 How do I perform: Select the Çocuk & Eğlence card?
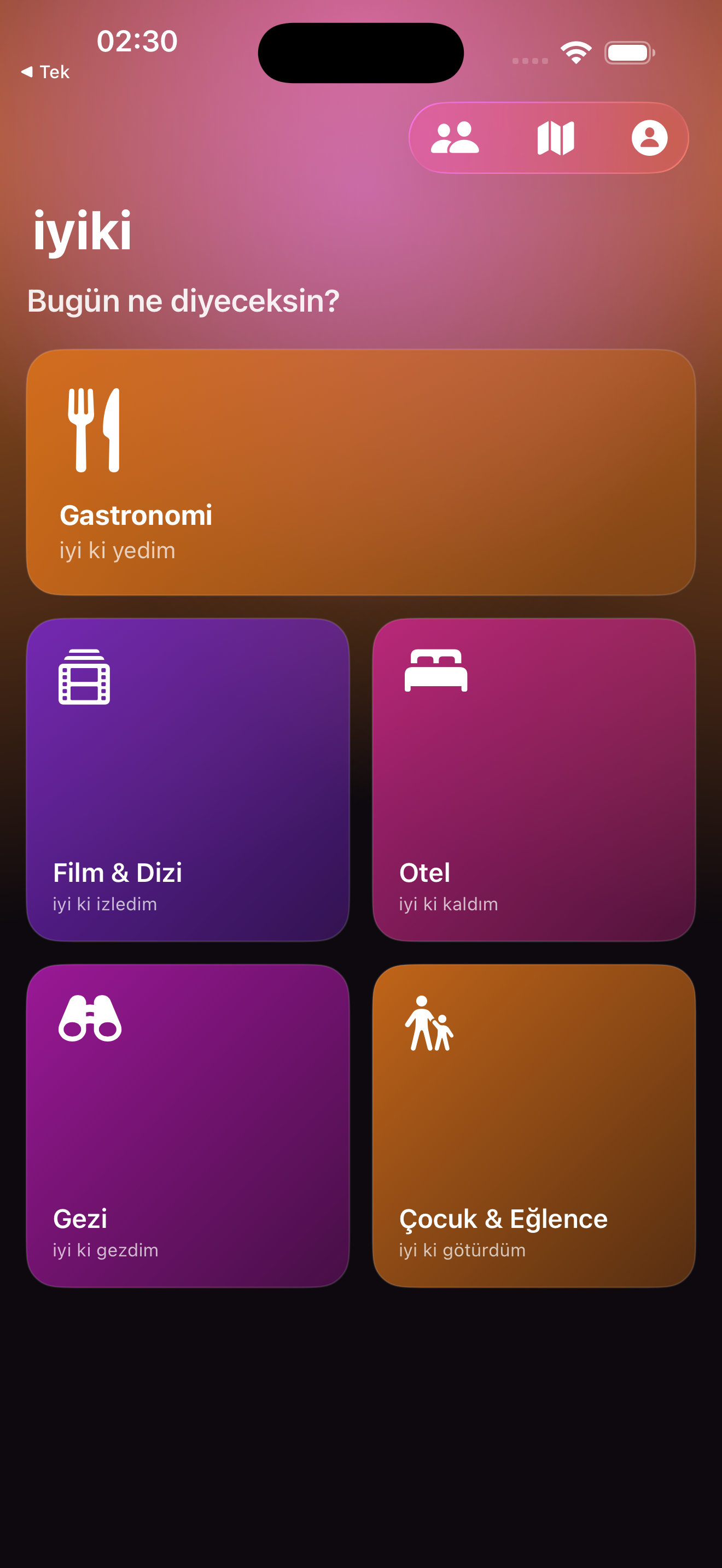click(x=534, y=1126)
